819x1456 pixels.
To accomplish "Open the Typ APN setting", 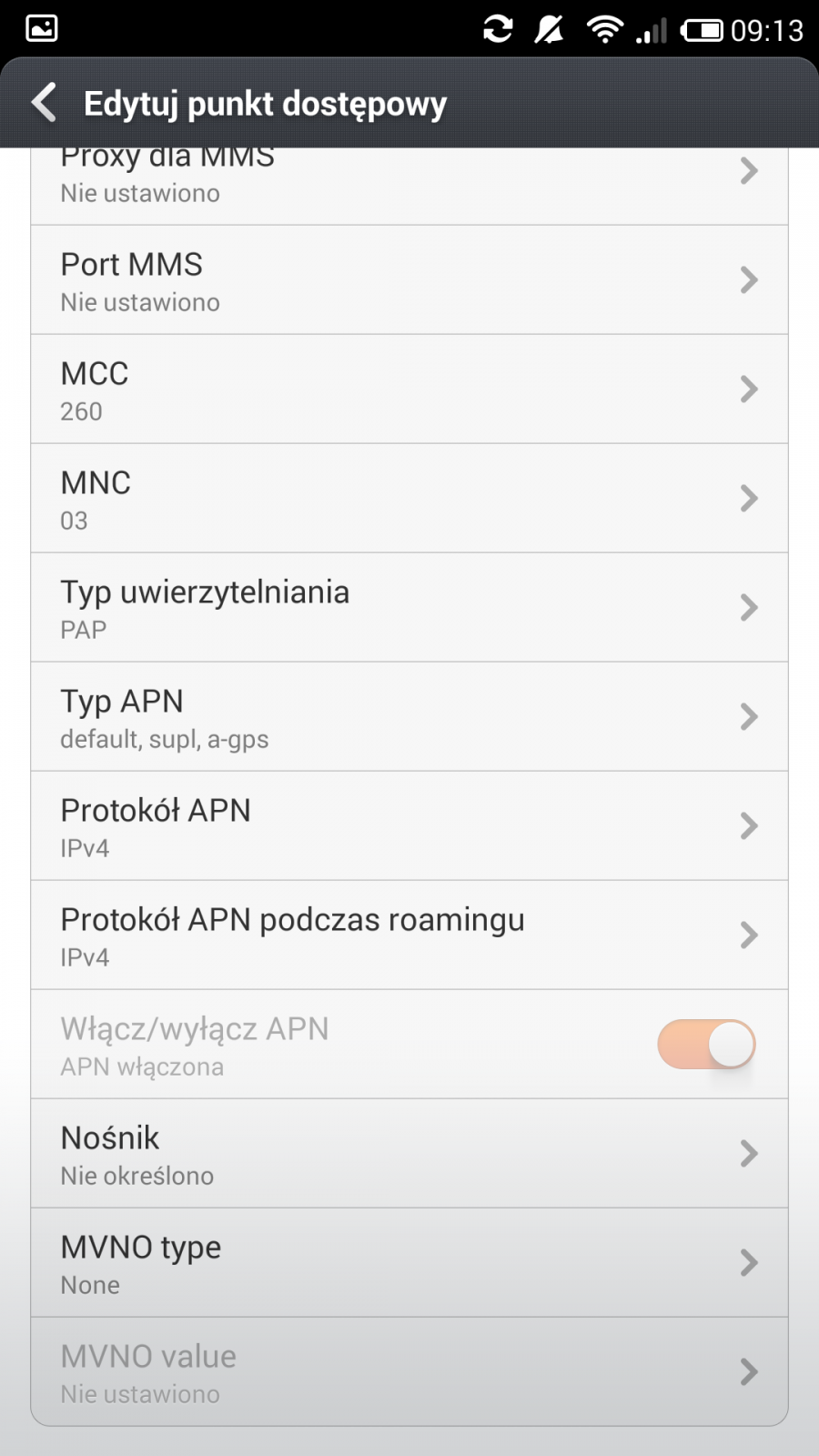I will point(409,717).
